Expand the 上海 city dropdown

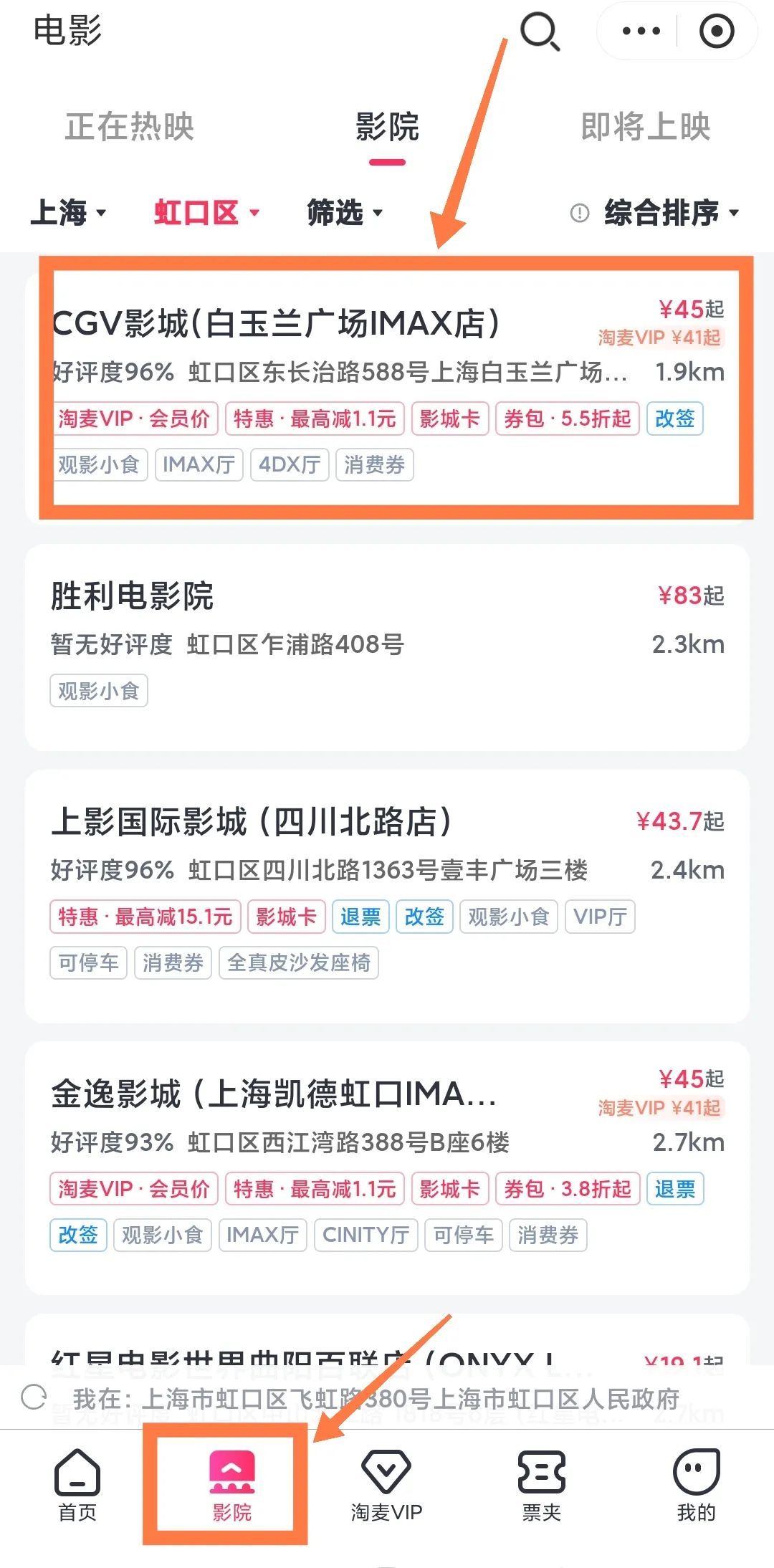[67, 213]
